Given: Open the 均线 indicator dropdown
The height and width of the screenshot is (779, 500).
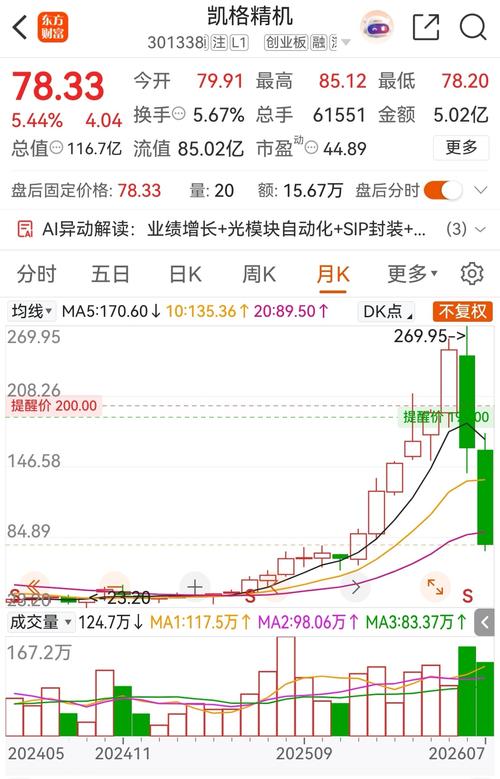Looking at the screenshot, I should coord(32,312).
